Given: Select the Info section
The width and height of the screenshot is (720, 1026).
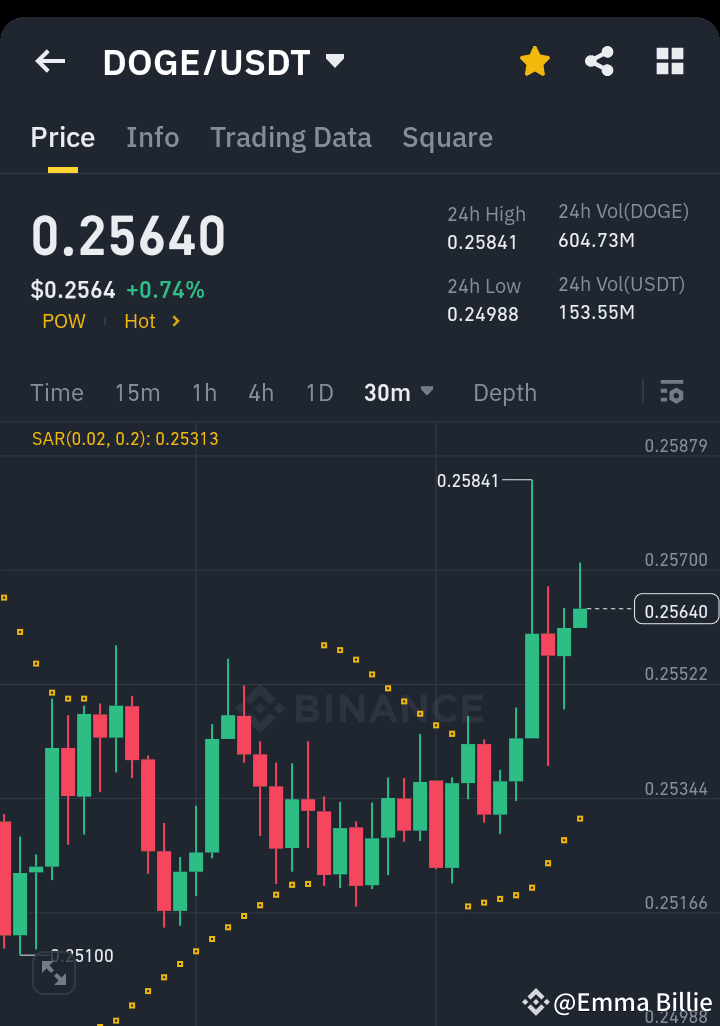Looking at the screenshot, I should (152, 137).
